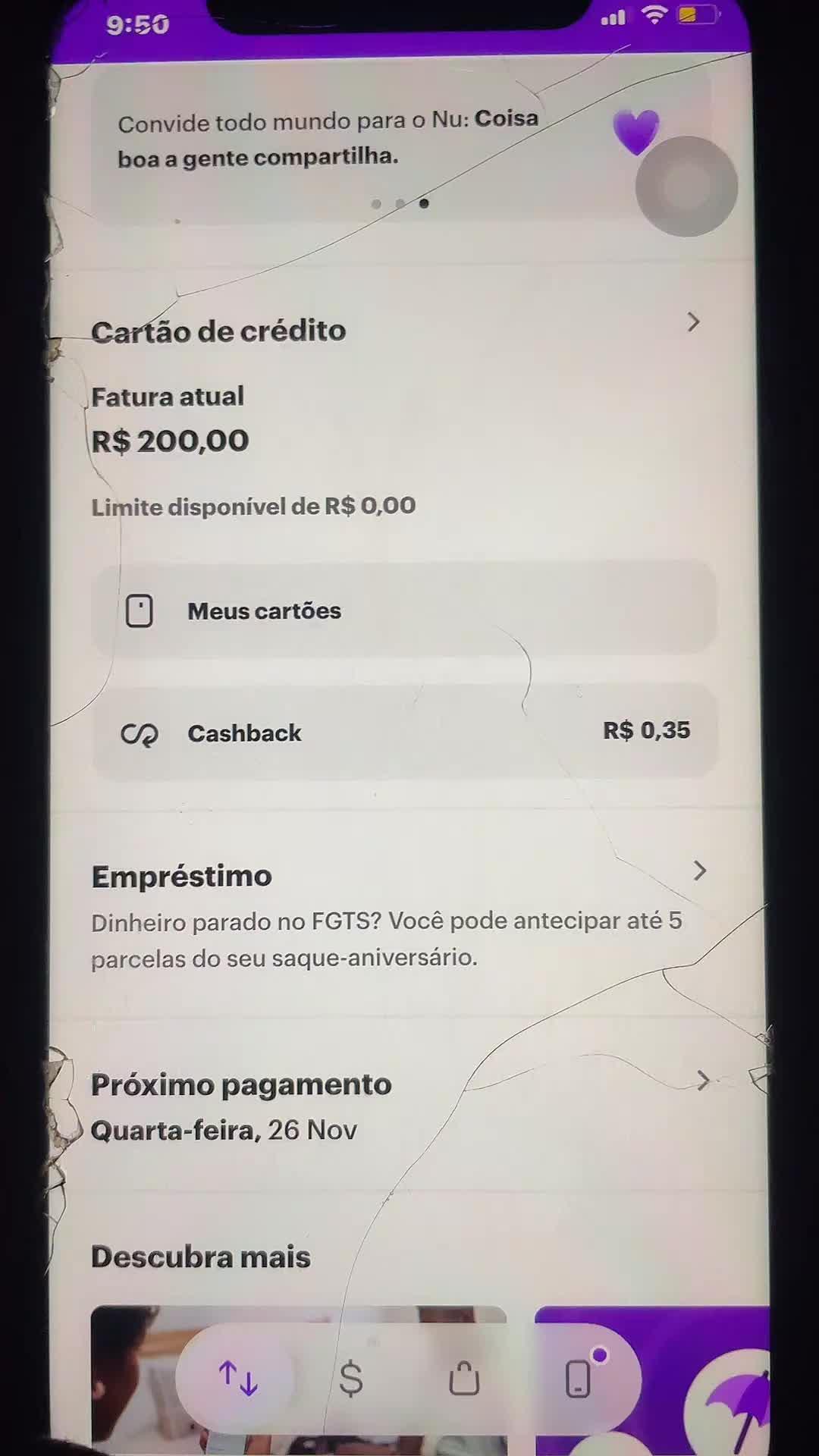The width and height of the screenshot is (819, 1456).
Task: Switch to the dollar sign tab
Action: coord(351,1378)
